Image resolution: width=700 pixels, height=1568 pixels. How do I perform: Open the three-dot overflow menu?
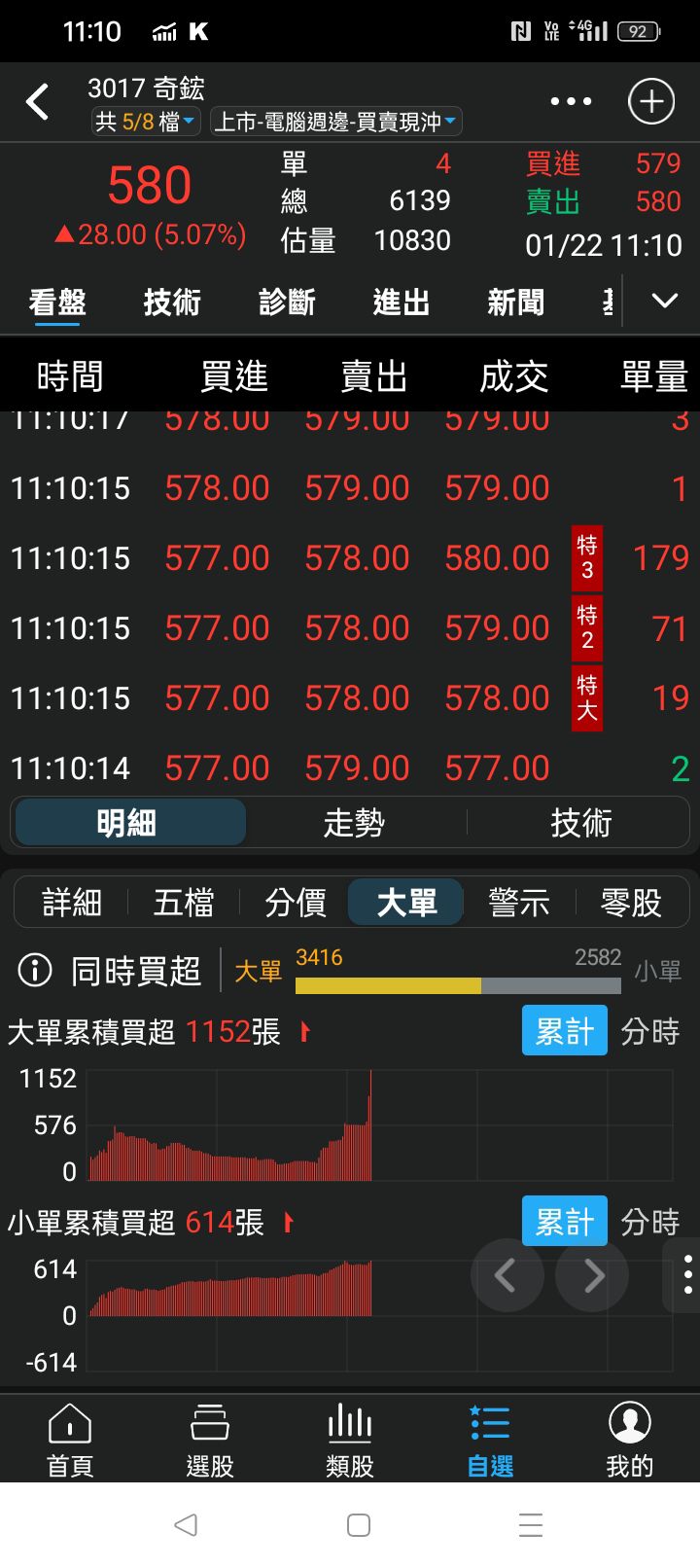(x=571, y=101)
